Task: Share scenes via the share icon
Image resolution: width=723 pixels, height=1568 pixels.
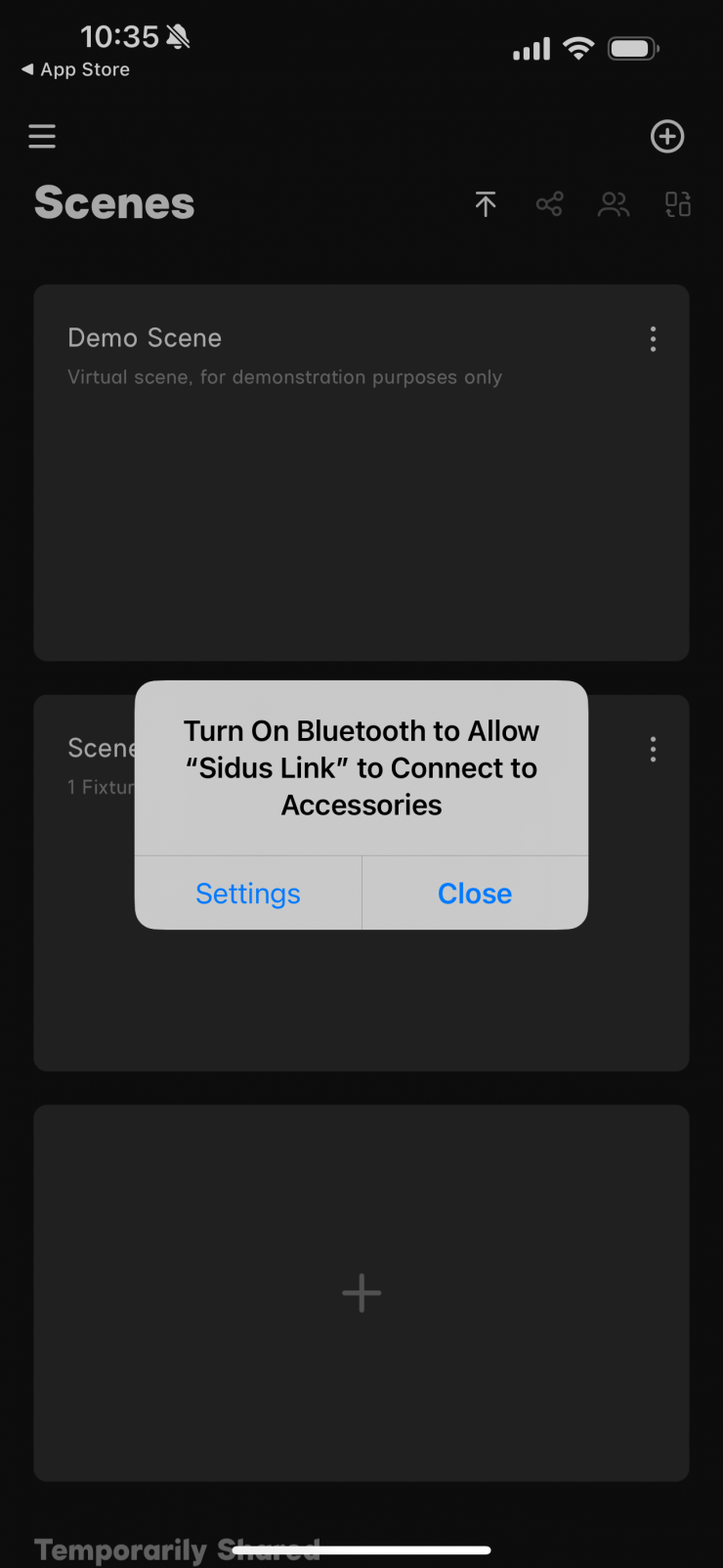Action: pos(549,203)
